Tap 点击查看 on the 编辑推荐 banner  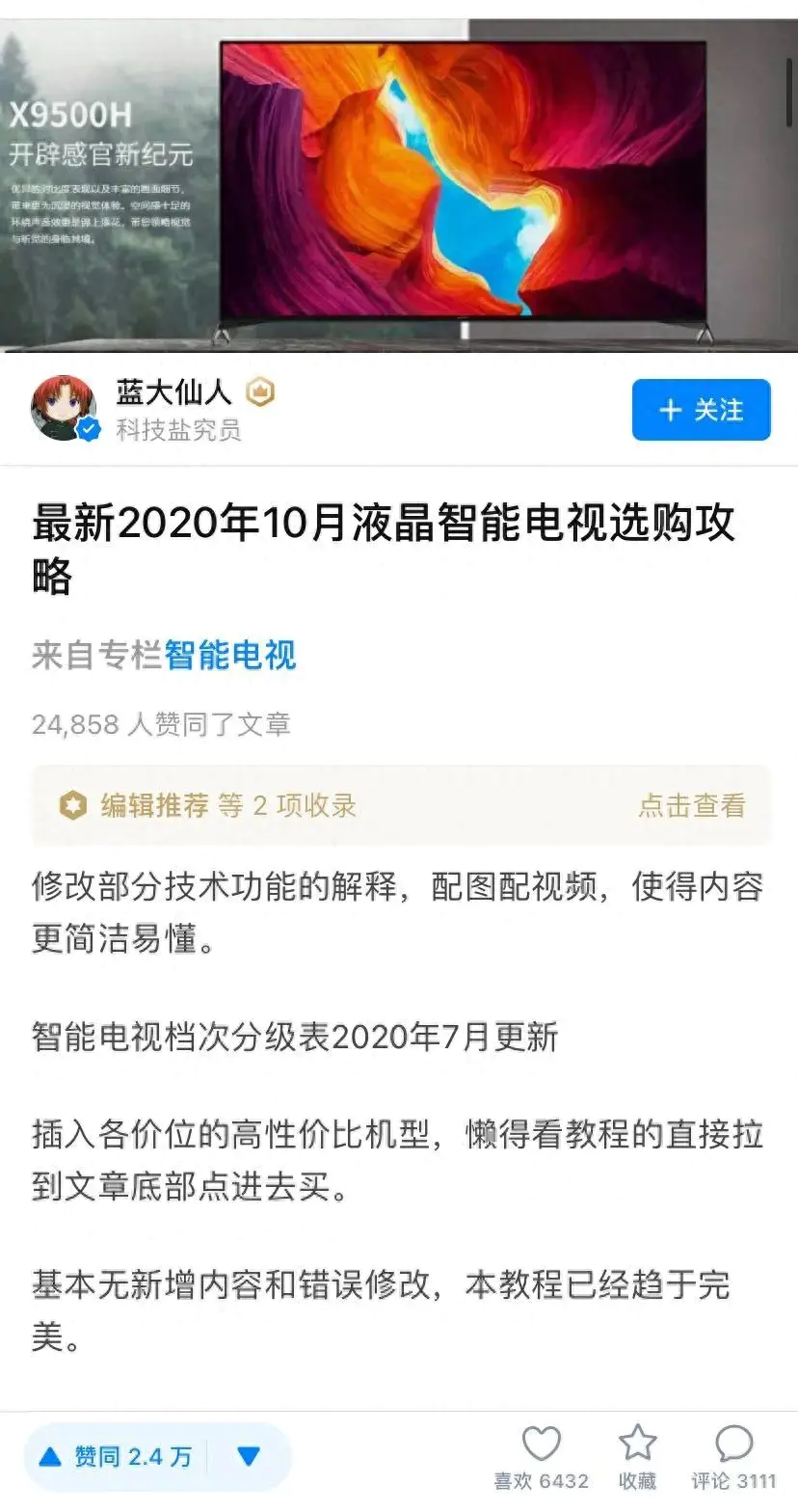pyautogui.click(x=692, y=805)
